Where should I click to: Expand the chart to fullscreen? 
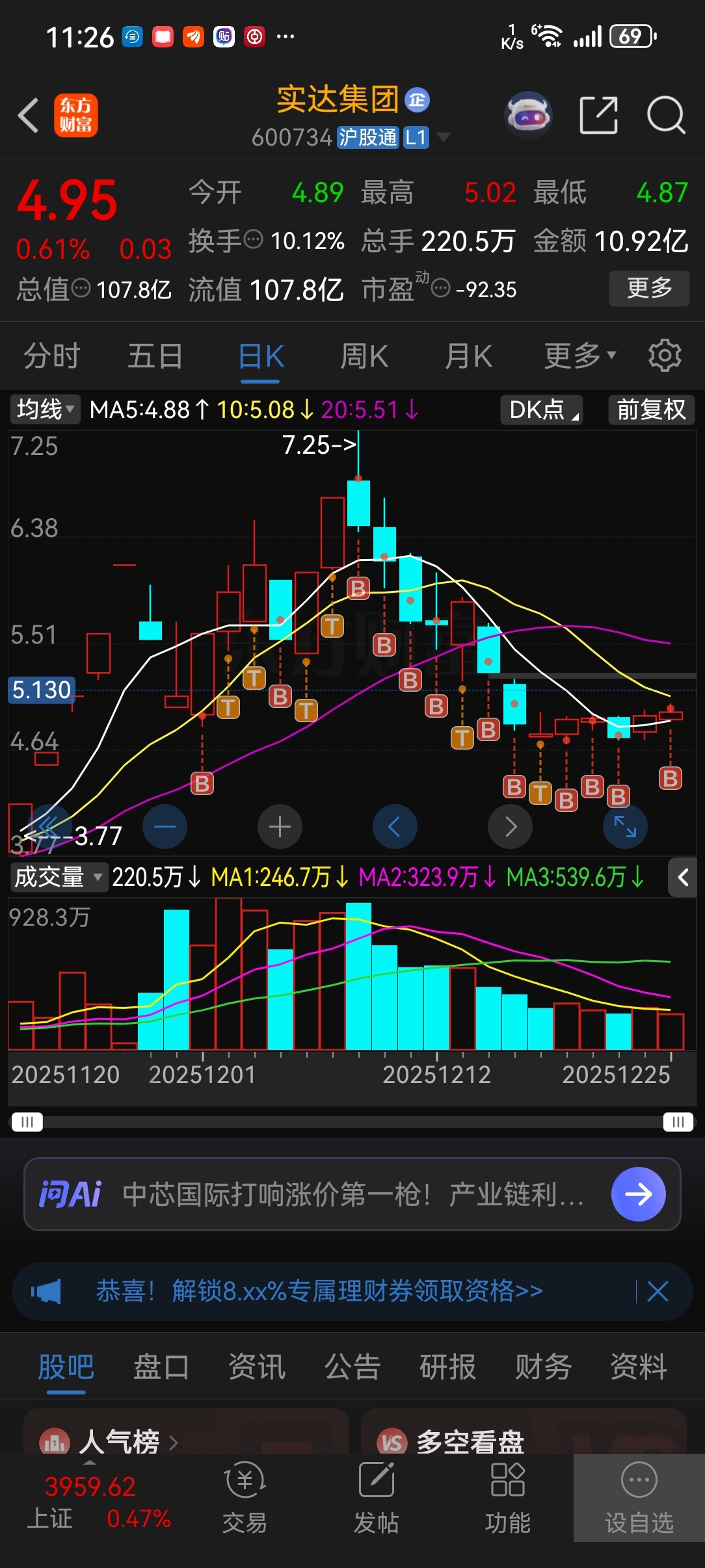coord(625,826)
